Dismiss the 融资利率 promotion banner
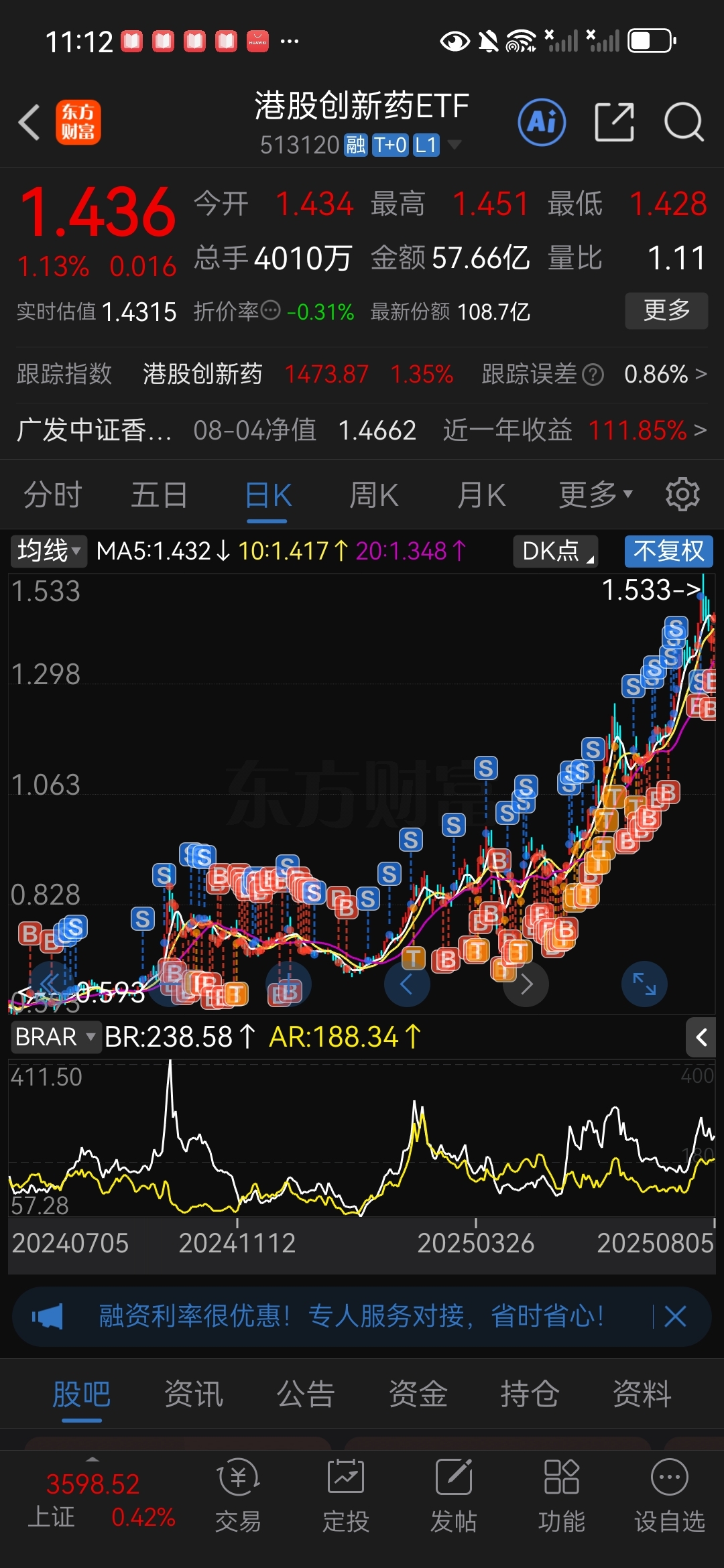Viewport: 724px width, 1568px height. point(675,1316)
